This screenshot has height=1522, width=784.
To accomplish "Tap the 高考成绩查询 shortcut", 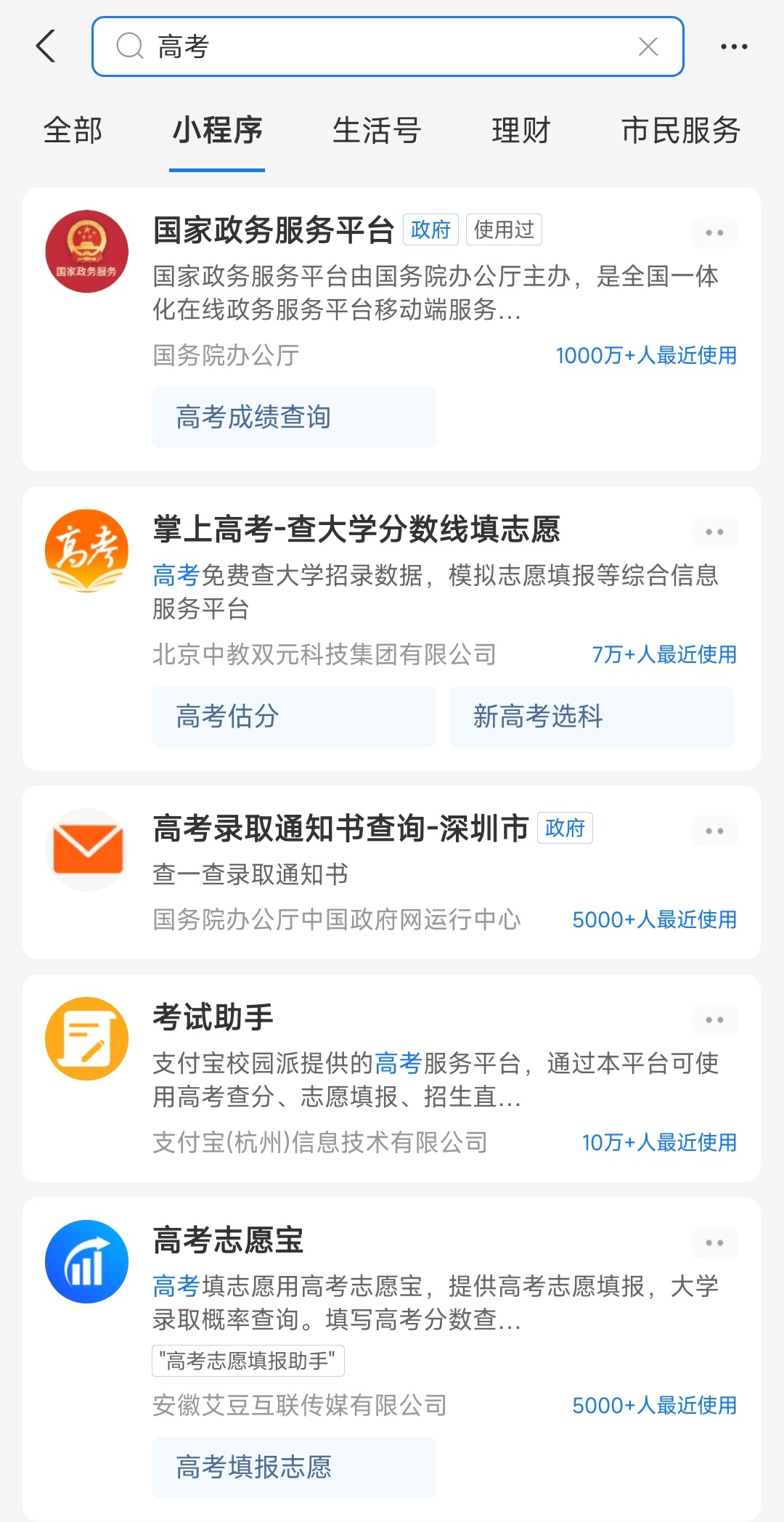I will [x=293, y=418].
